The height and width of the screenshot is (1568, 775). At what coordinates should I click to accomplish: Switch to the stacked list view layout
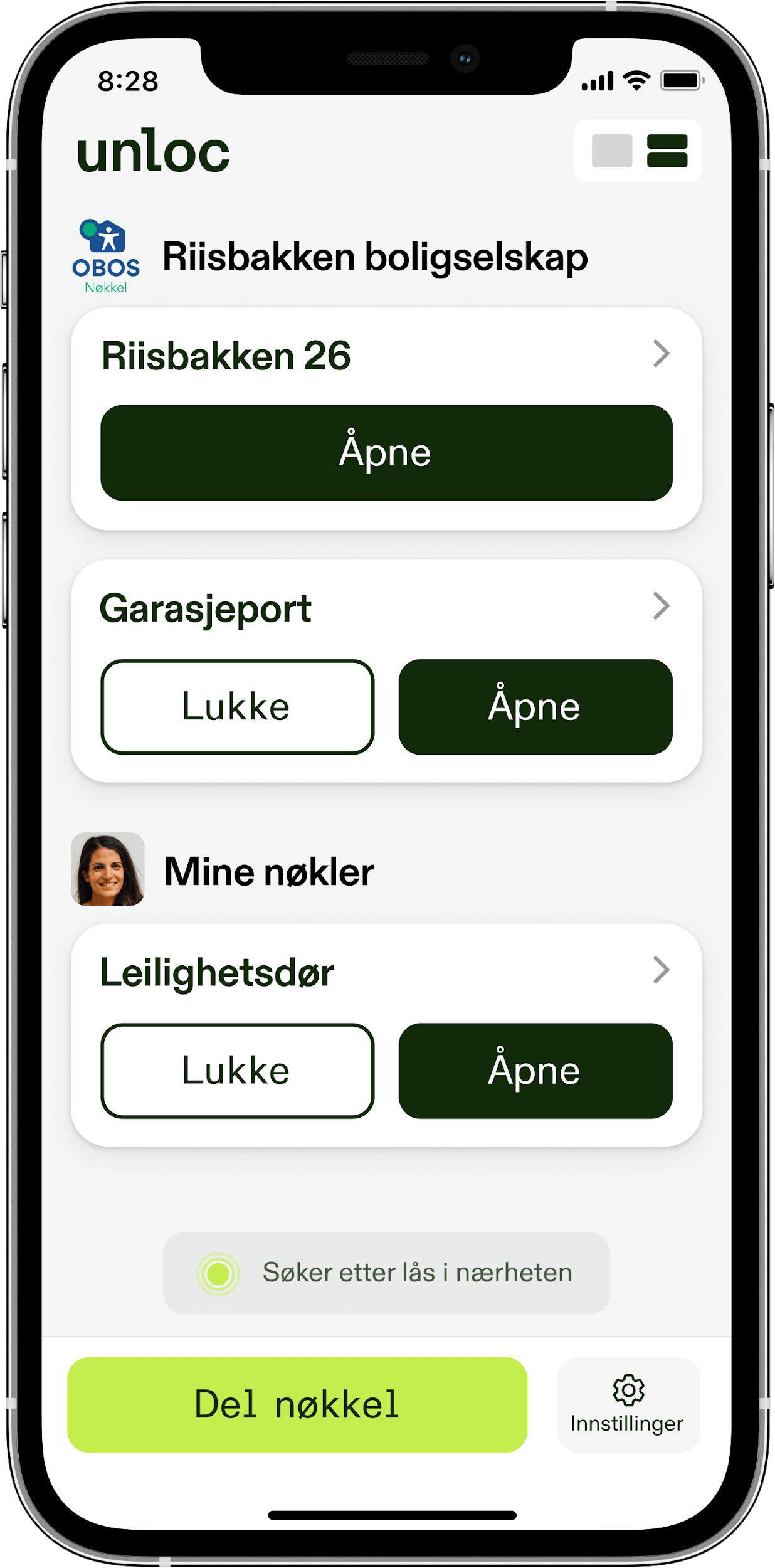click(x=667, y=151)
